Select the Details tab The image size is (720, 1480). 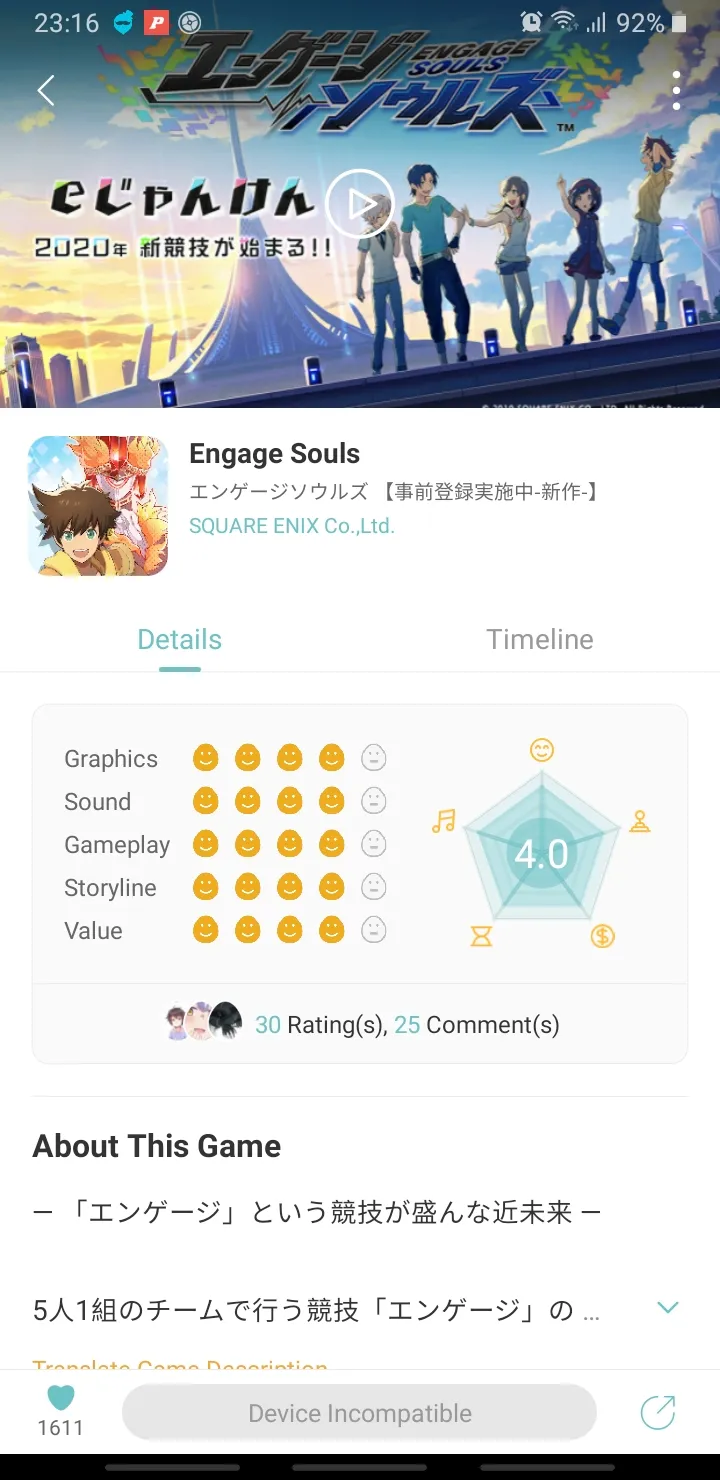click(x=180, y=639)
